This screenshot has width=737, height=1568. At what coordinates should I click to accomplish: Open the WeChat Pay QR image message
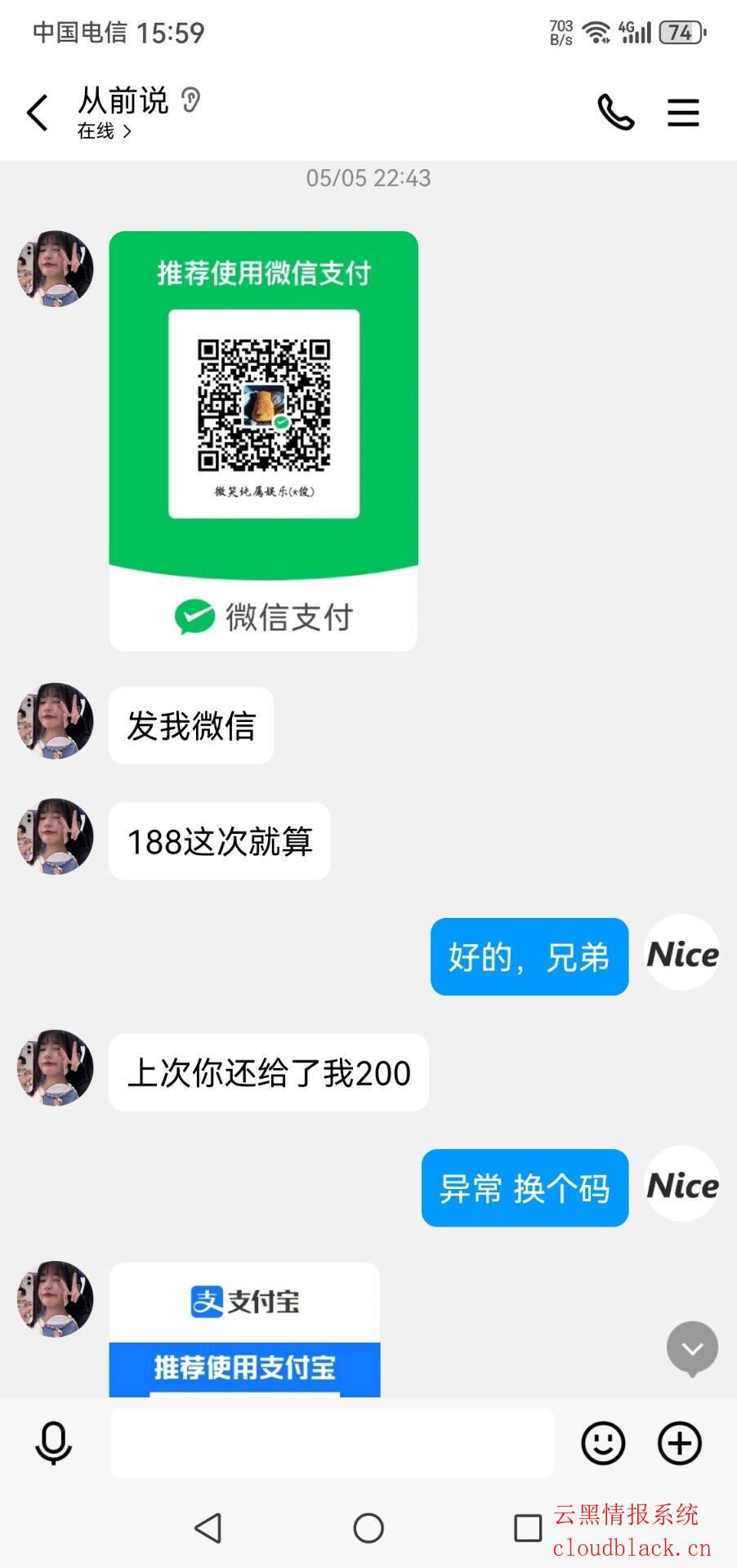point(263,440)
